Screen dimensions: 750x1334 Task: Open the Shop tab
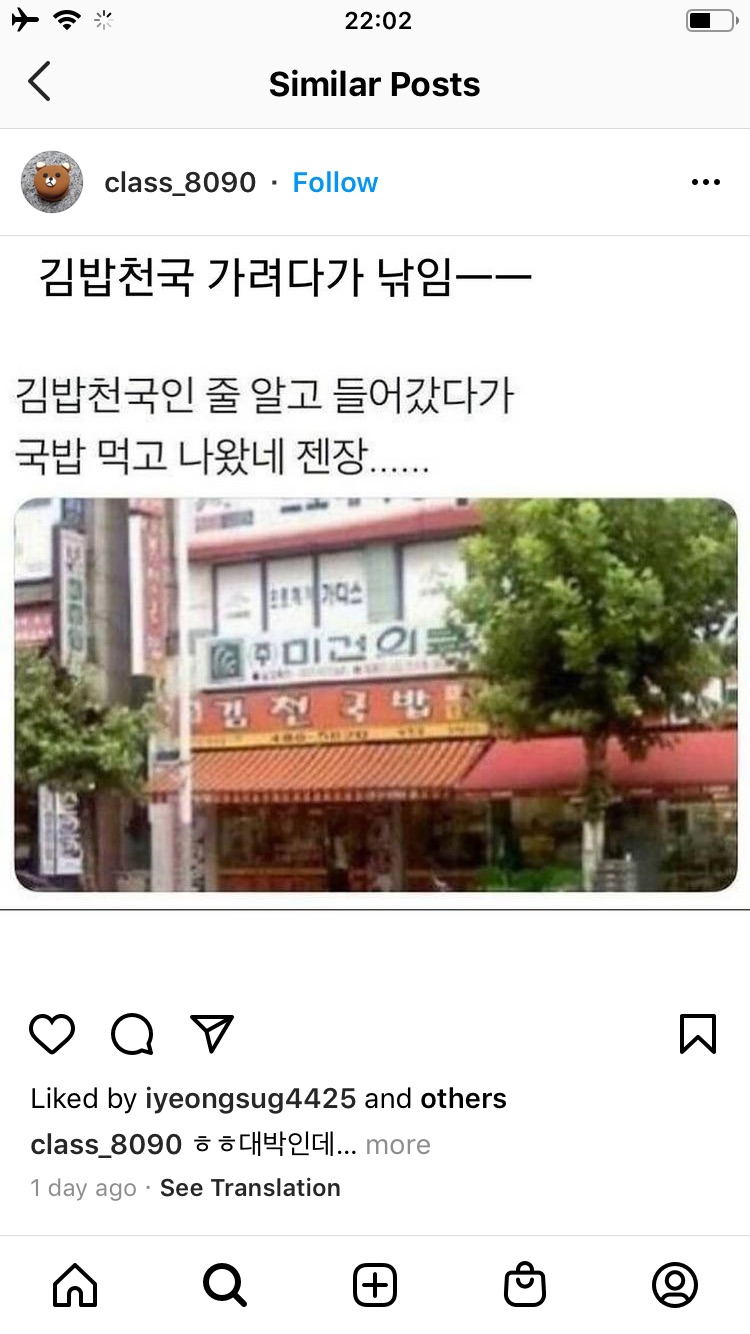[525, 1285]
